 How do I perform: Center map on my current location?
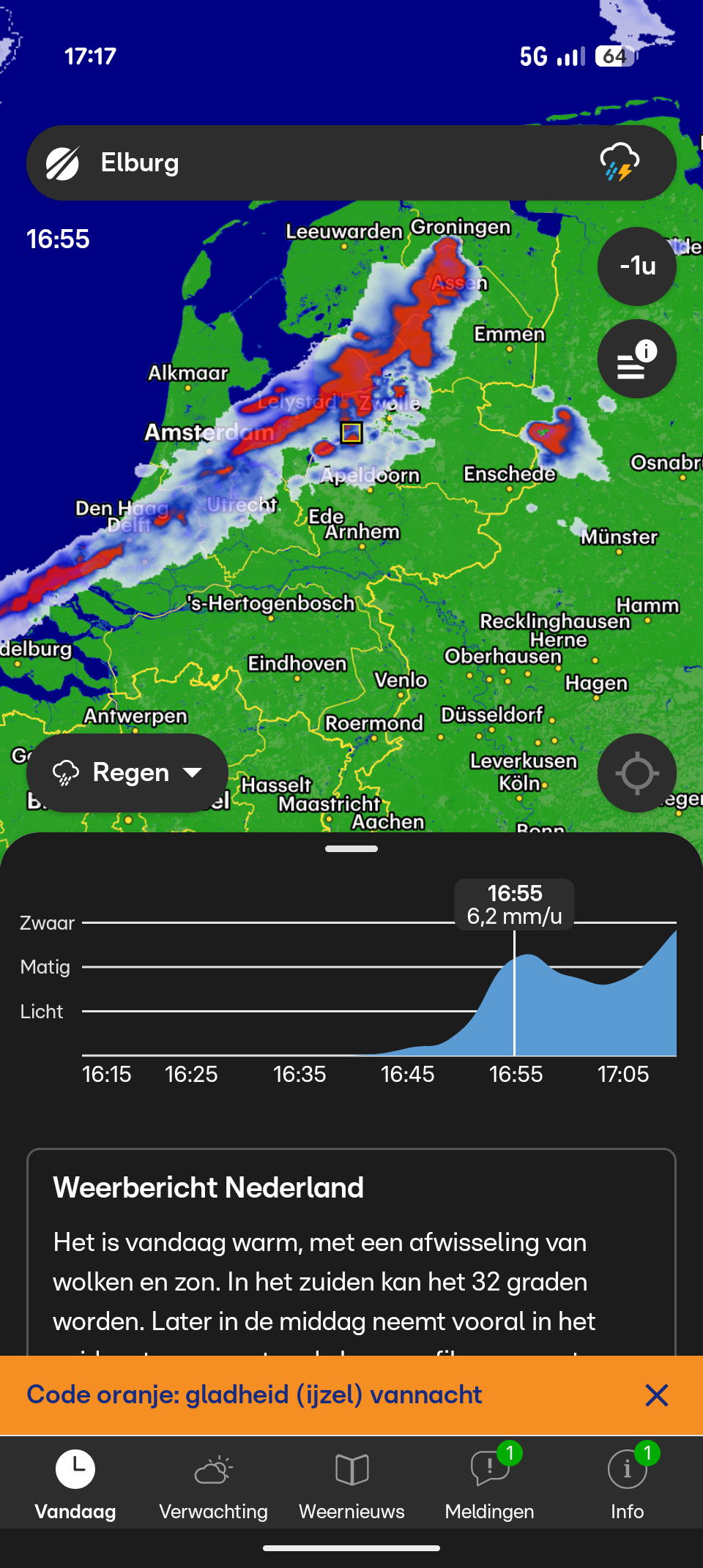point(637,773)
